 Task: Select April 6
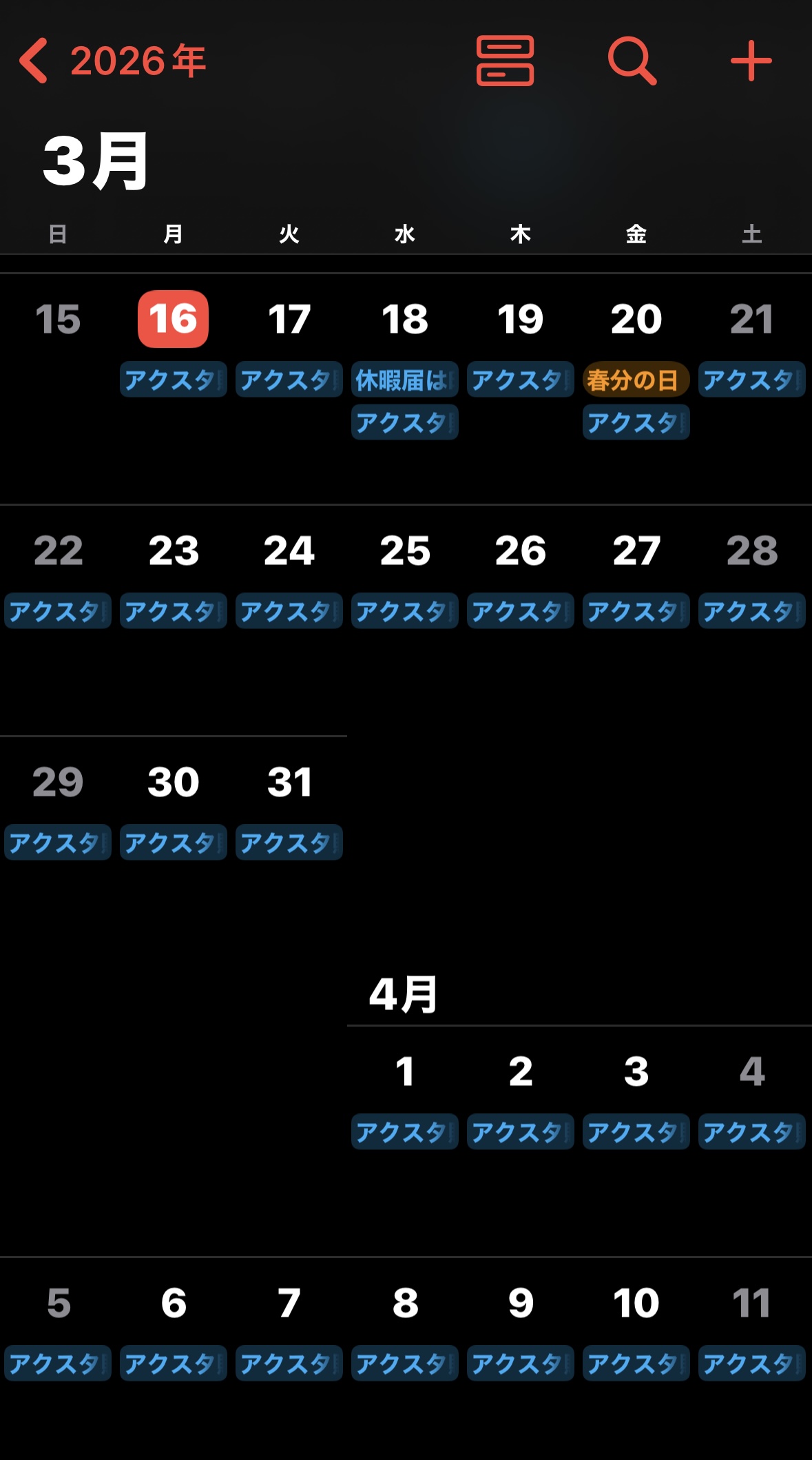coord(174,1303)
